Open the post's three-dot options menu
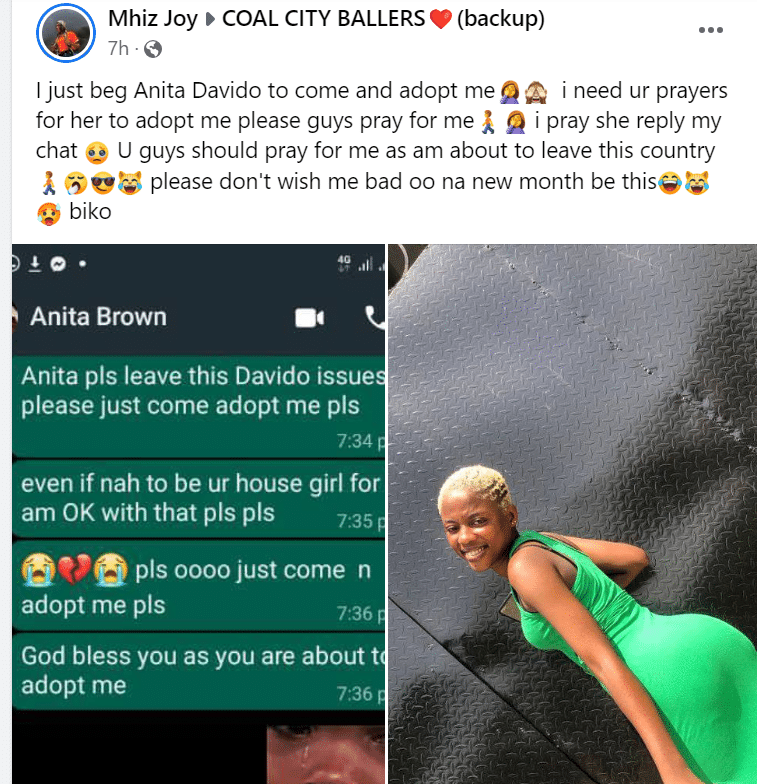This screenshot has height=784, width=757. (710, 30)
